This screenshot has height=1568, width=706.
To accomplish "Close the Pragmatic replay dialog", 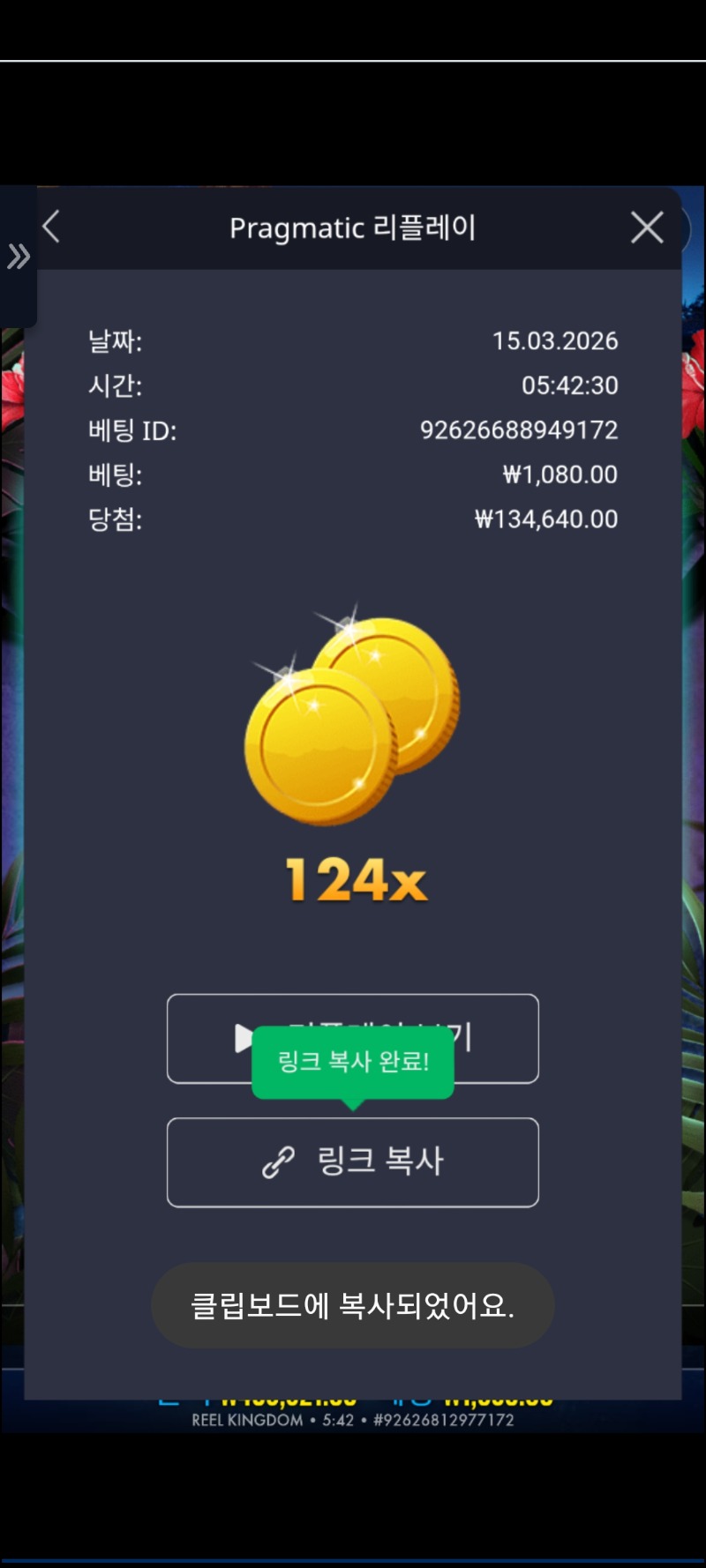I will (x=647, y=228).
